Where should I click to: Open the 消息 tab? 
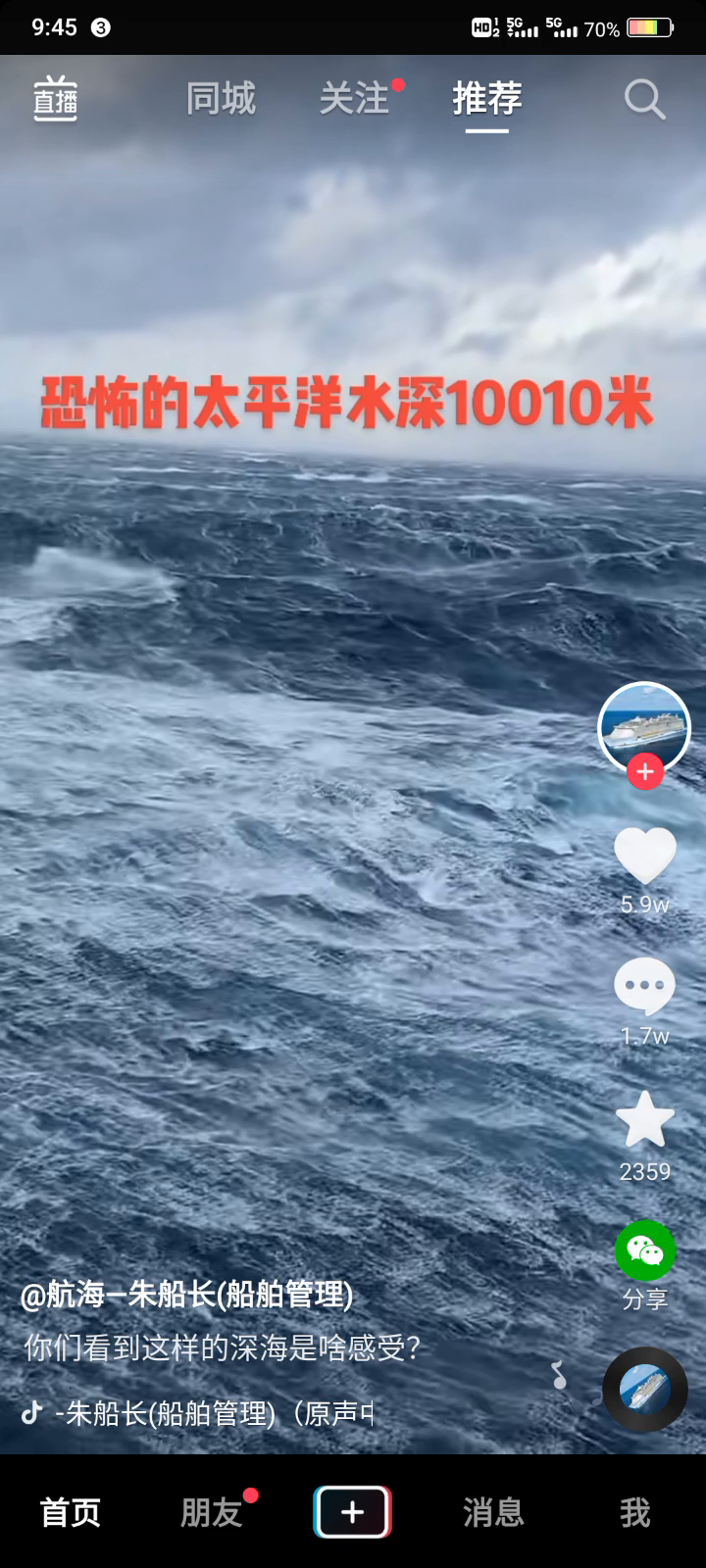click(x=493, y=1512)
